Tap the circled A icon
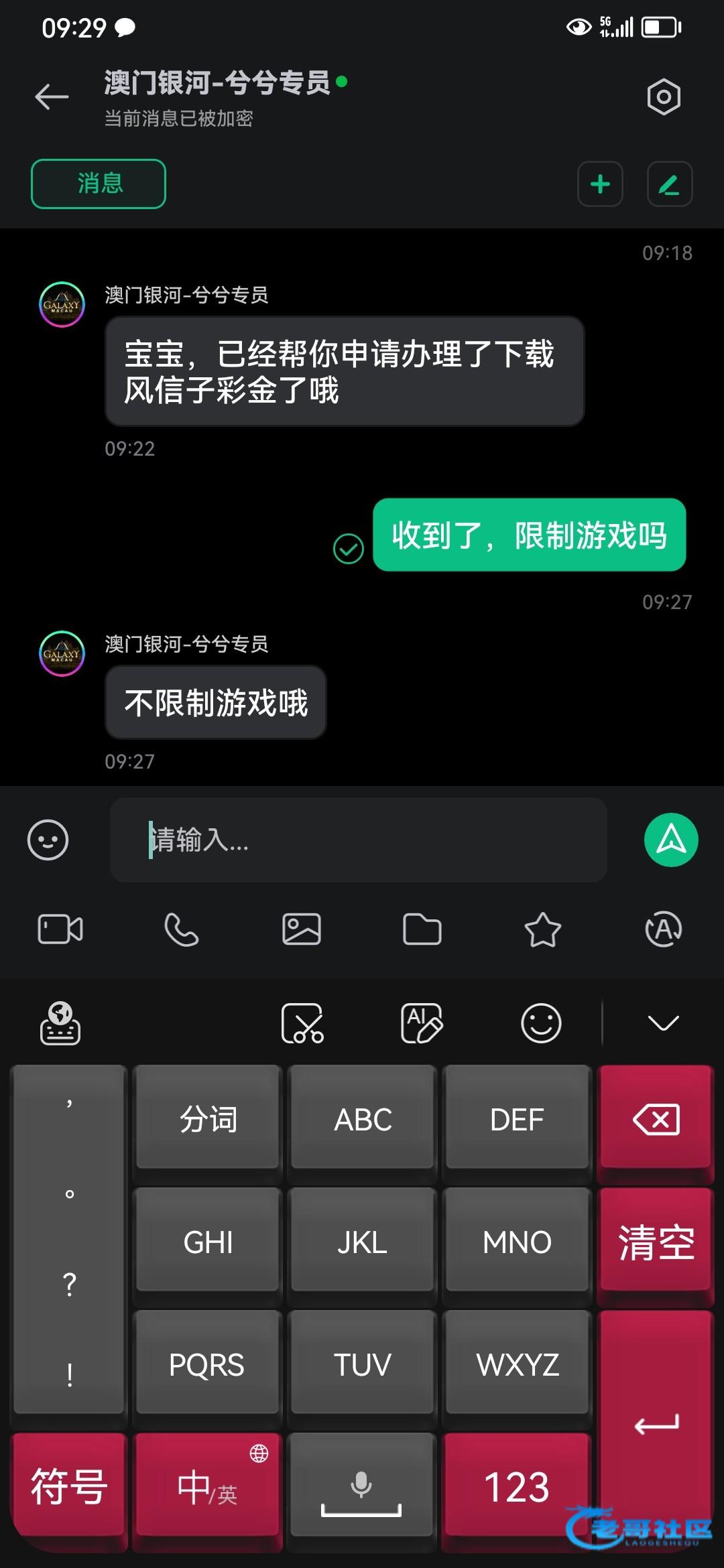The height and width of the screenshot is (1568, 724). click(x=664, y=929)
